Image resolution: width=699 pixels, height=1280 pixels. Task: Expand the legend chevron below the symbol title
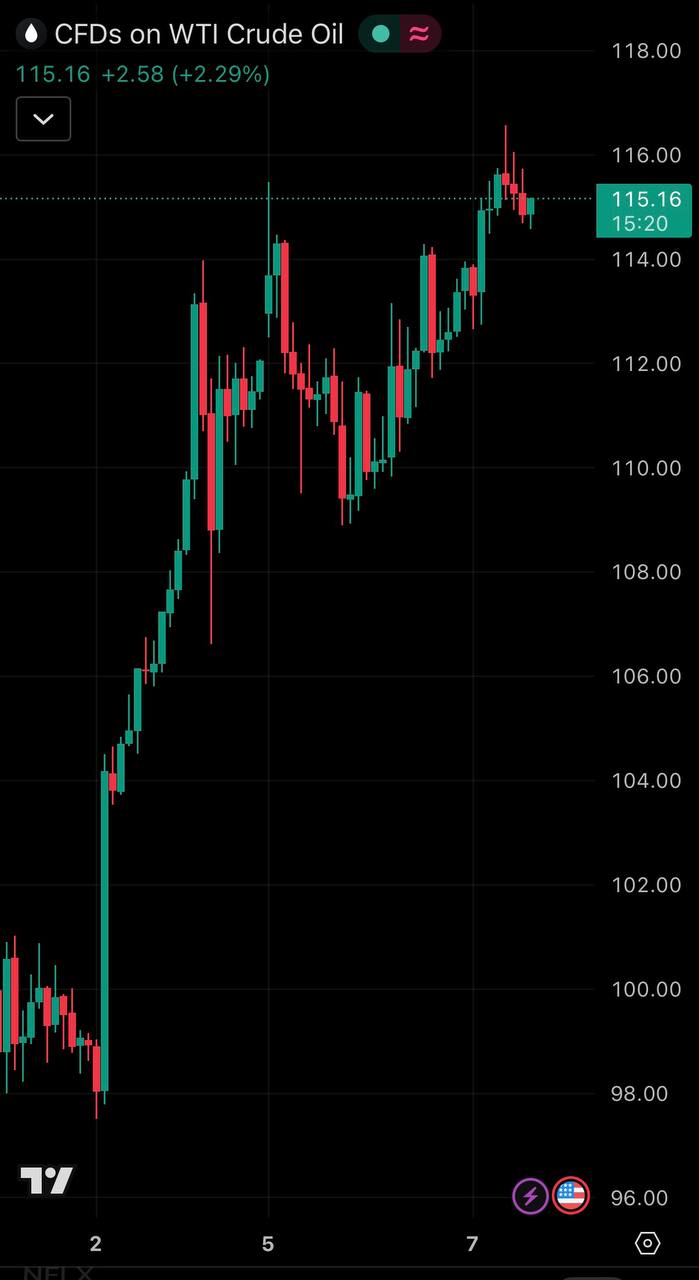[43, 119]
